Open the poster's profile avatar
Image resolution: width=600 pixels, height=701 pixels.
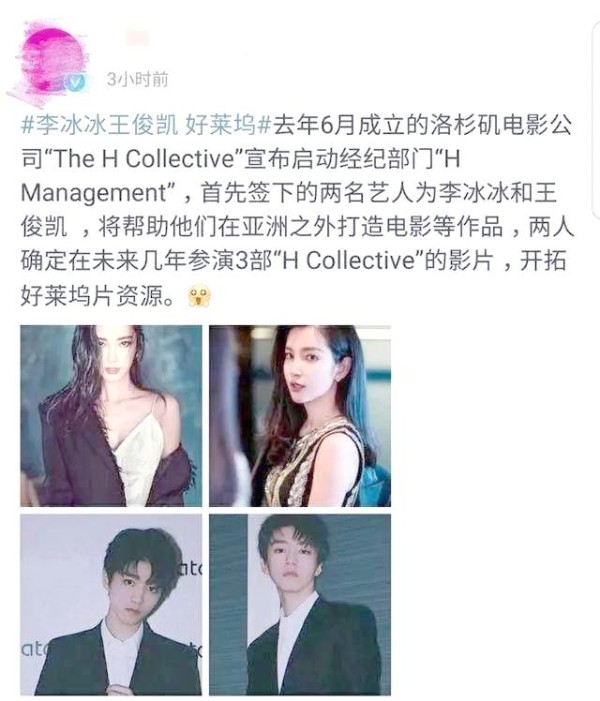point(50,61)
